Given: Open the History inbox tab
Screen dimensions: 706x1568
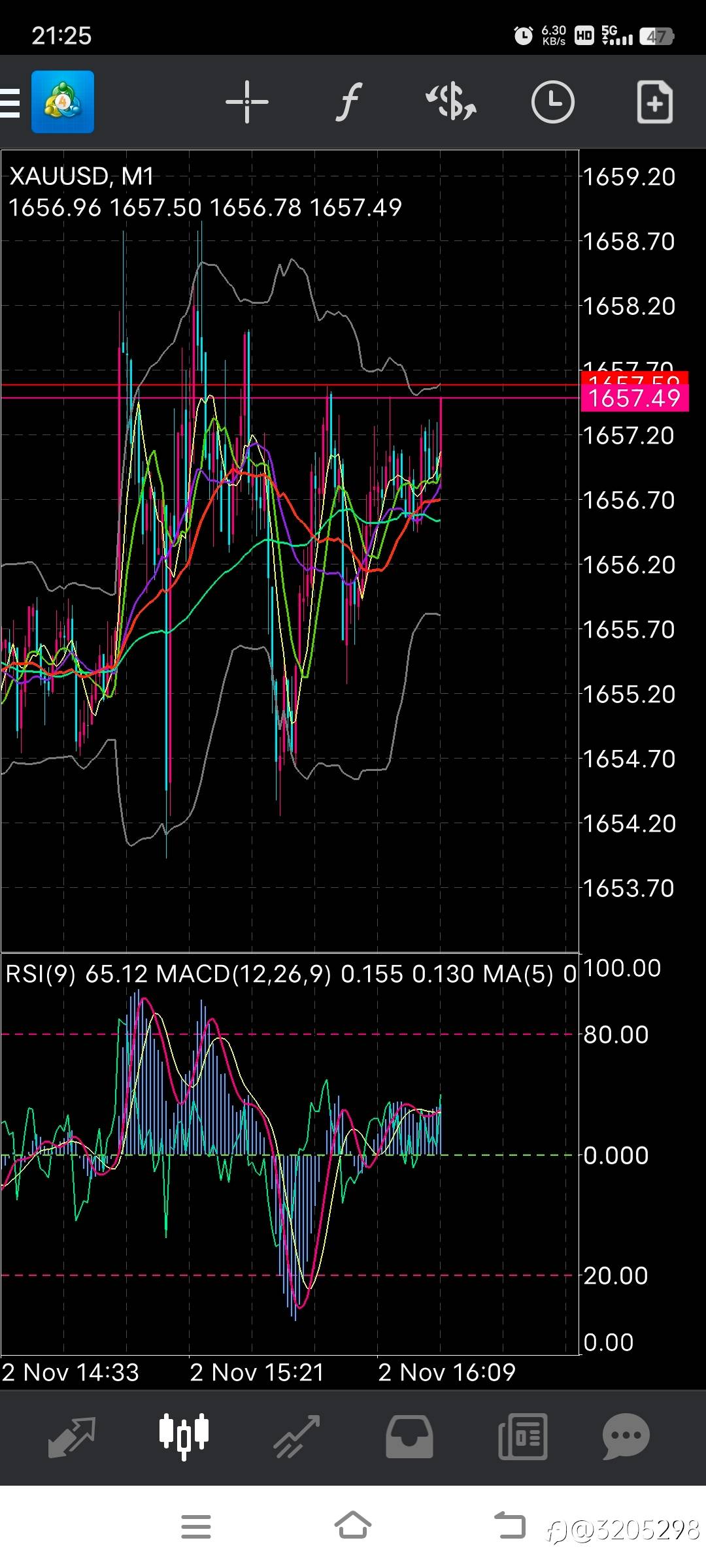Looking at the screenshot, I should coord(409,1437).
